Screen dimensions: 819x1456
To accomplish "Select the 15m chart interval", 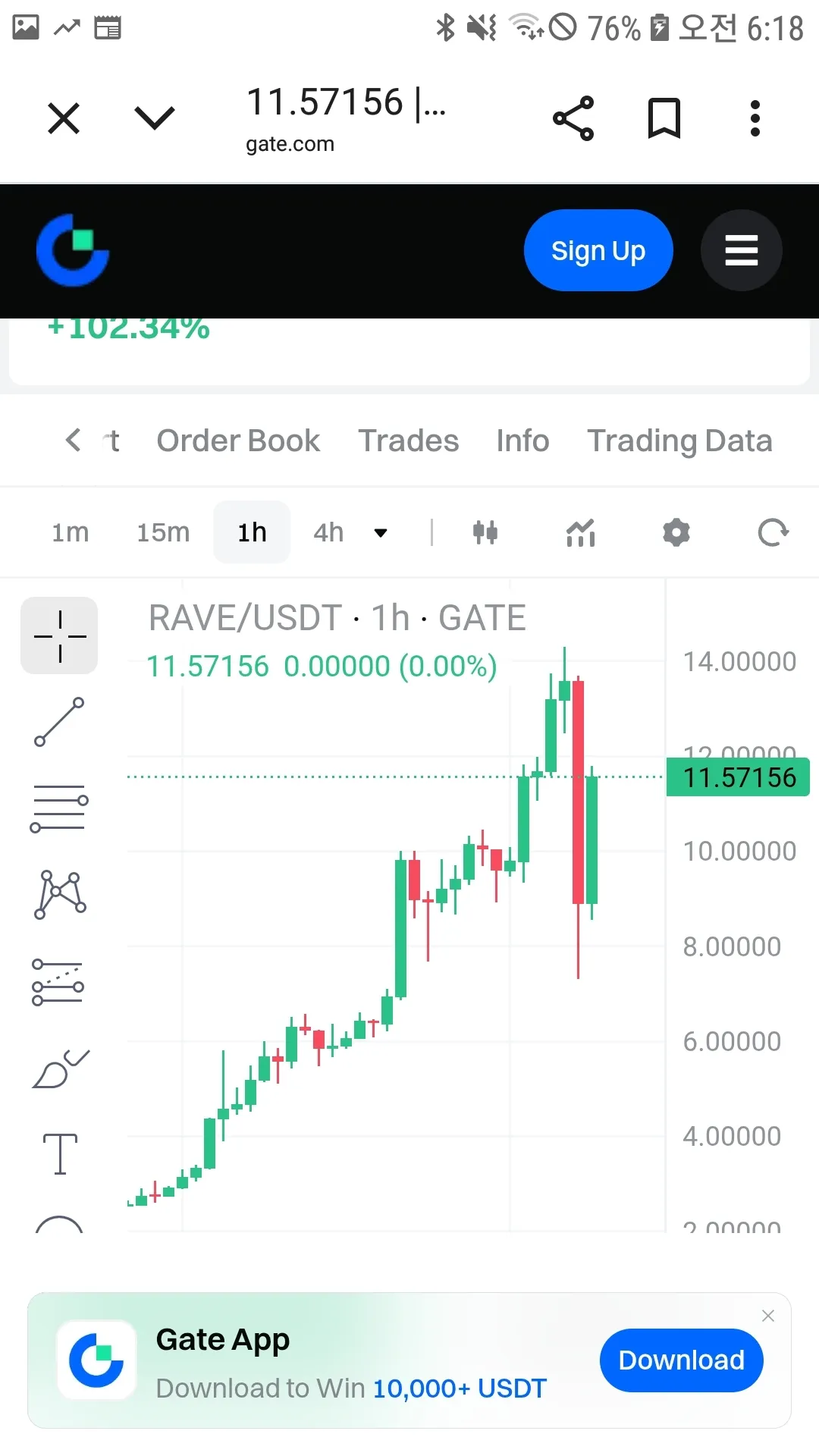I will [x=163, y=532].
